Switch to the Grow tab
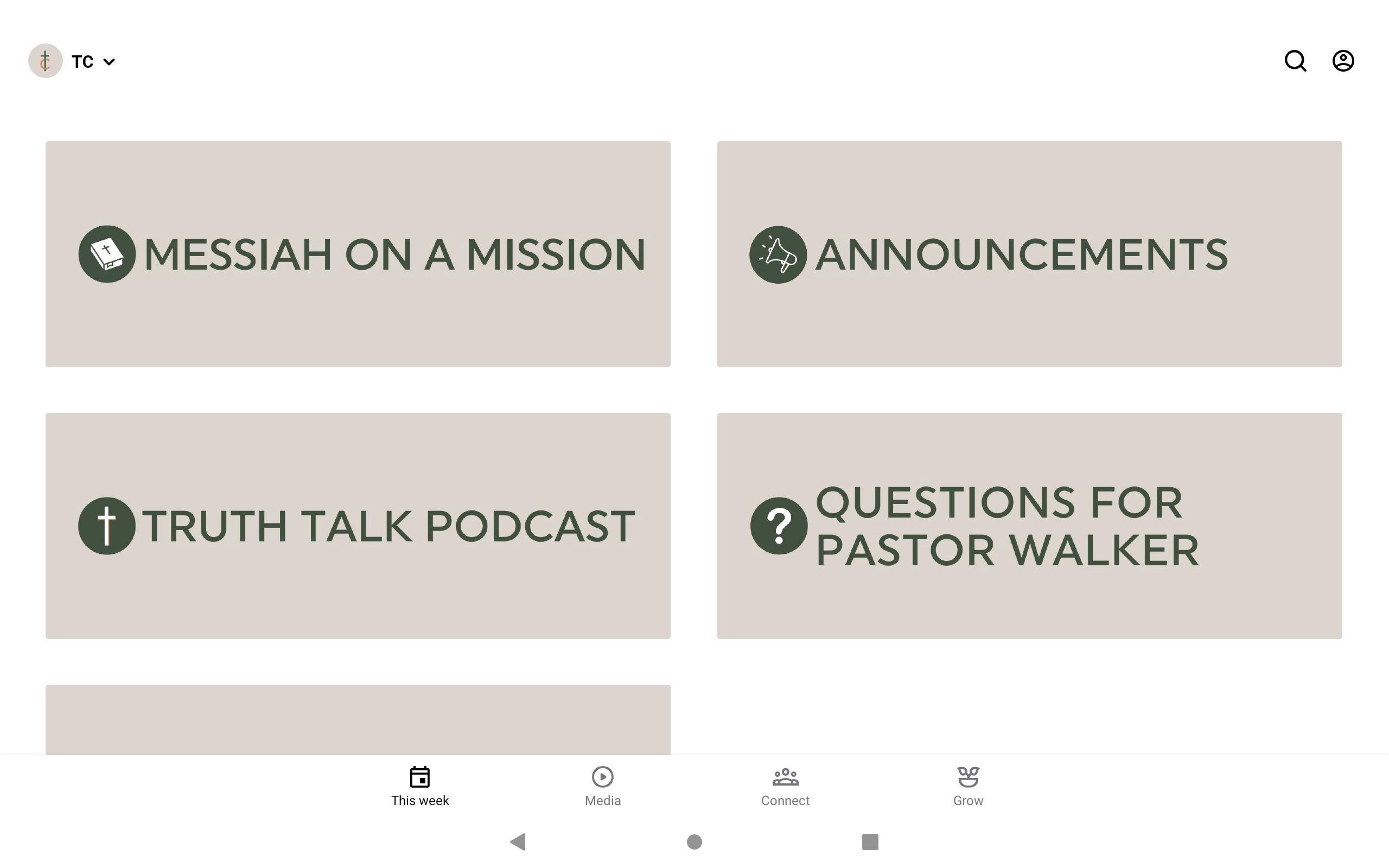 pos(968,786)
